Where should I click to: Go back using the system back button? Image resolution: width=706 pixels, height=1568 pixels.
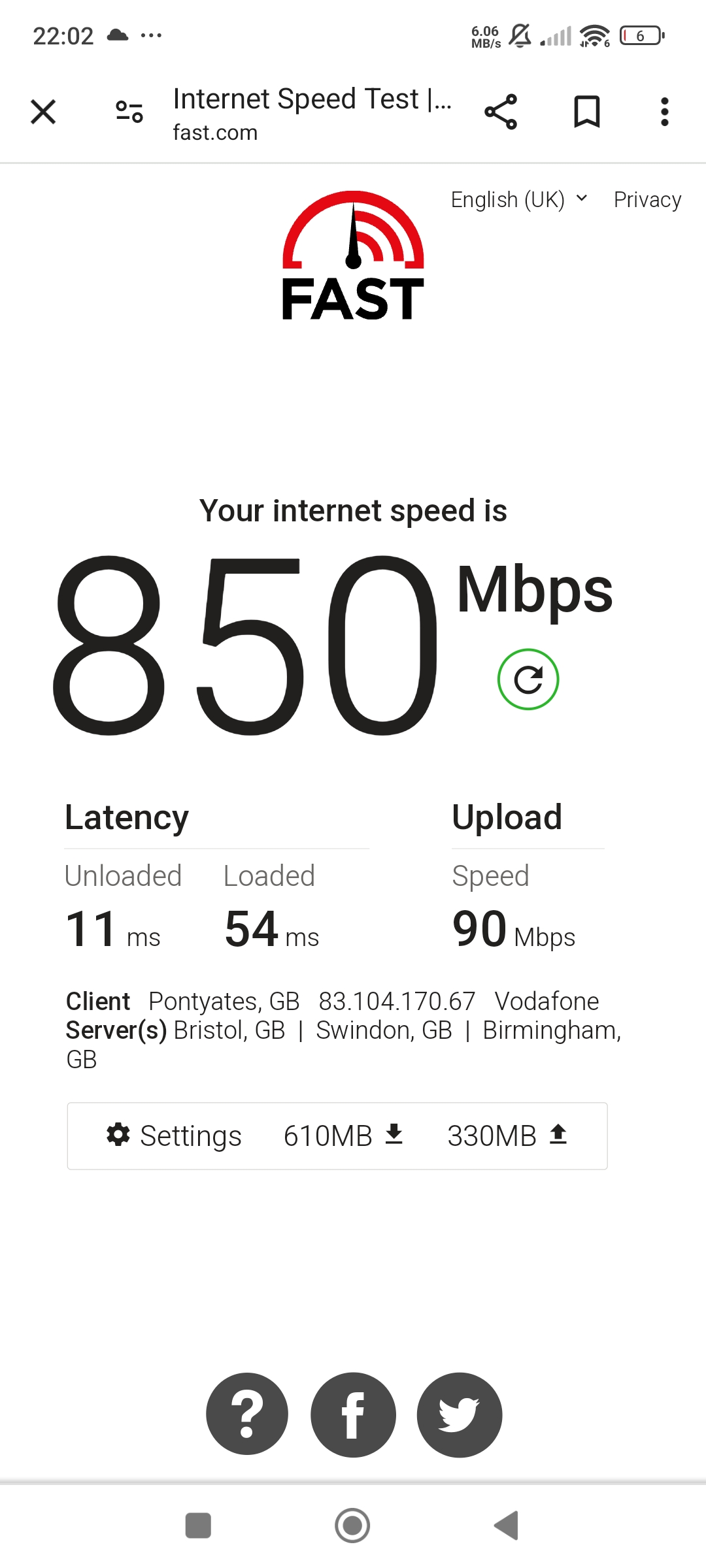(507, 1526)
